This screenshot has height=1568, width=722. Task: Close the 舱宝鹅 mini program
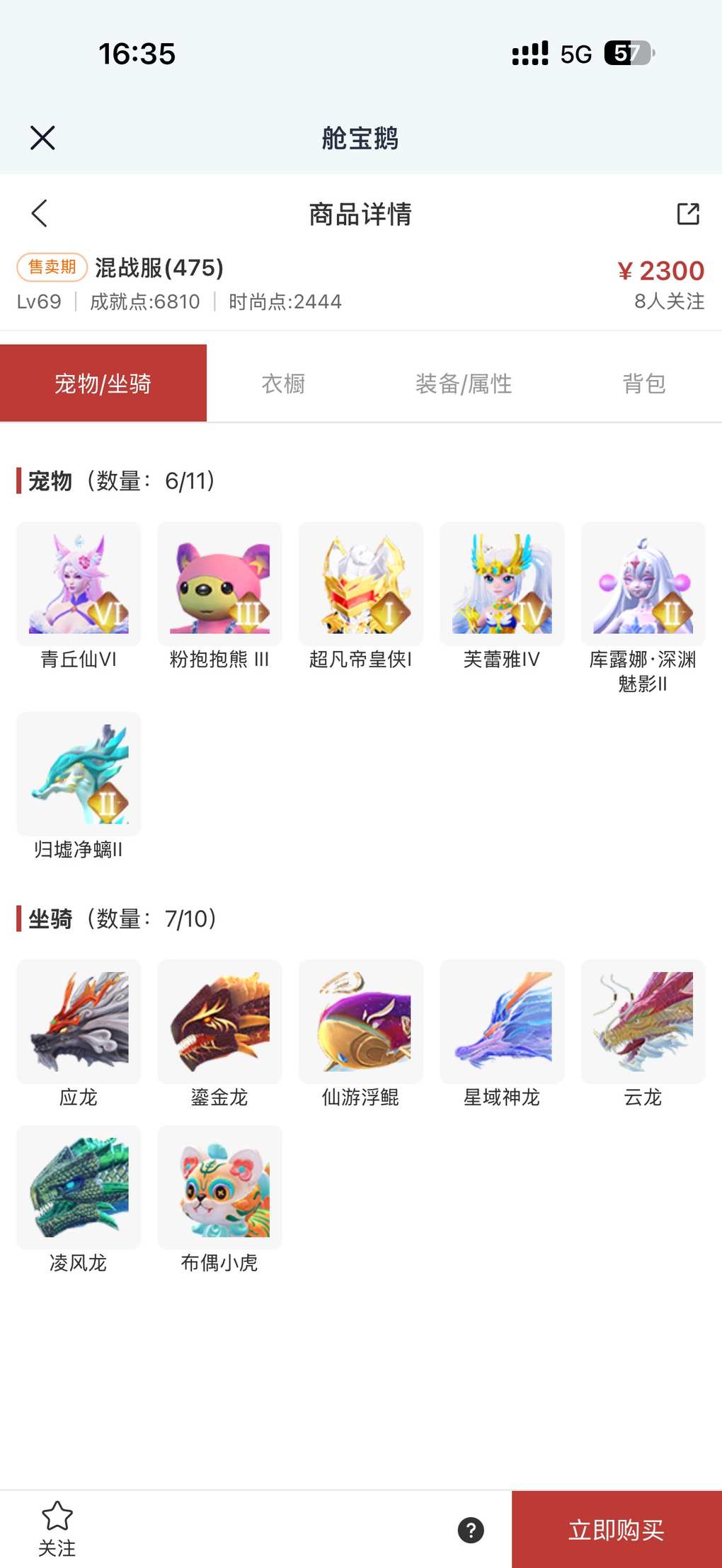pos(42,138)
